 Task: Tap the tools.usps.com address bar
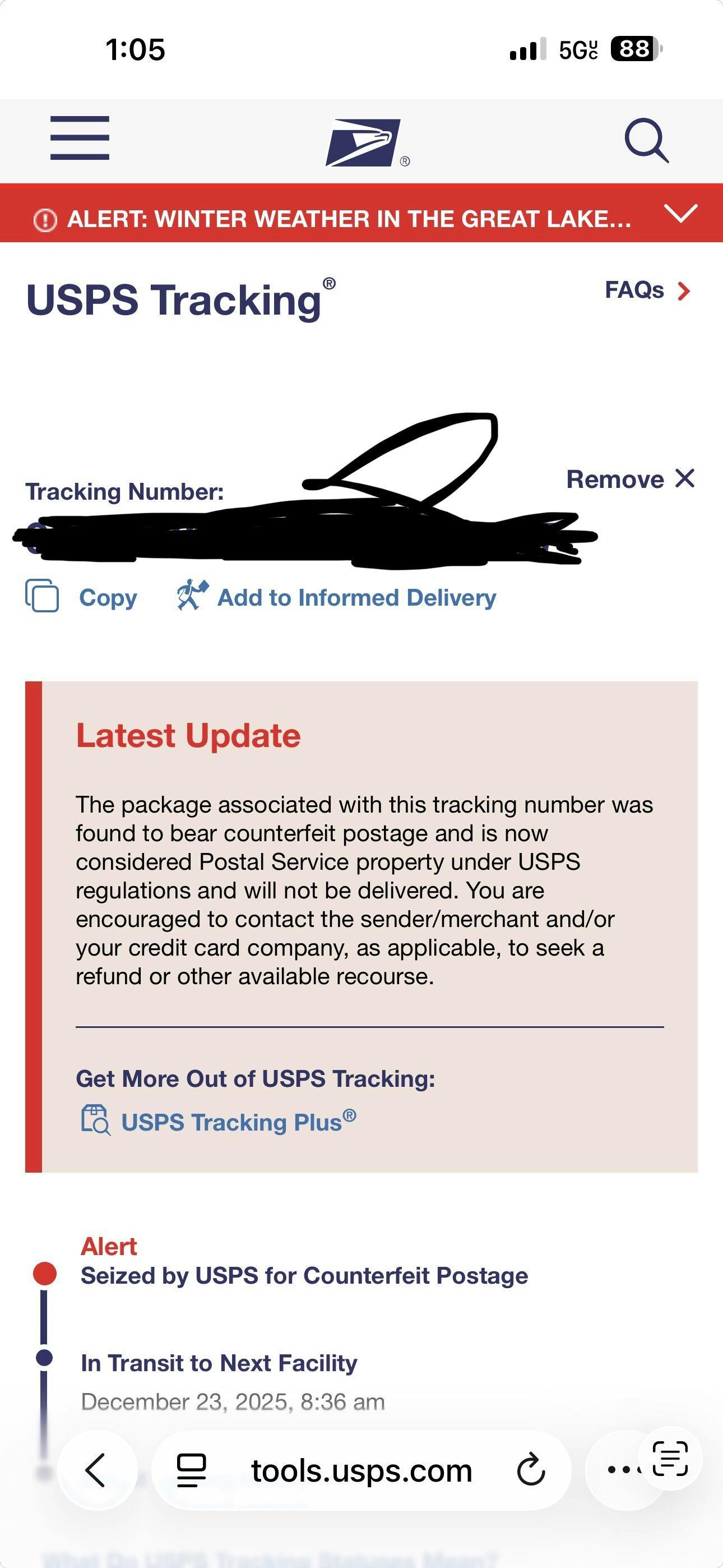click(361, 1470)
